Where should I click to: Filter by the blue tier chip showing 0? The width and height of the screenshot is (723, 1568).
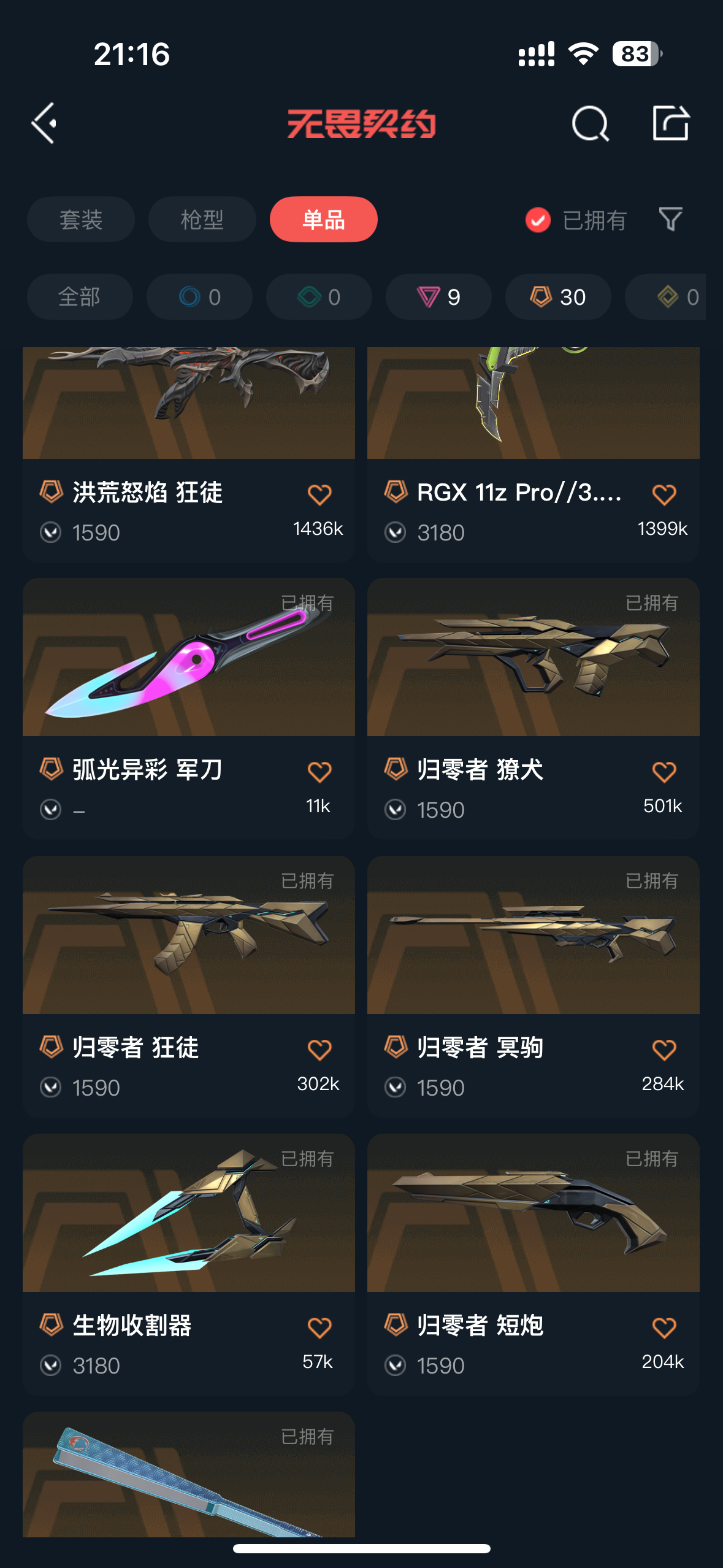click(x=199, y=297)
